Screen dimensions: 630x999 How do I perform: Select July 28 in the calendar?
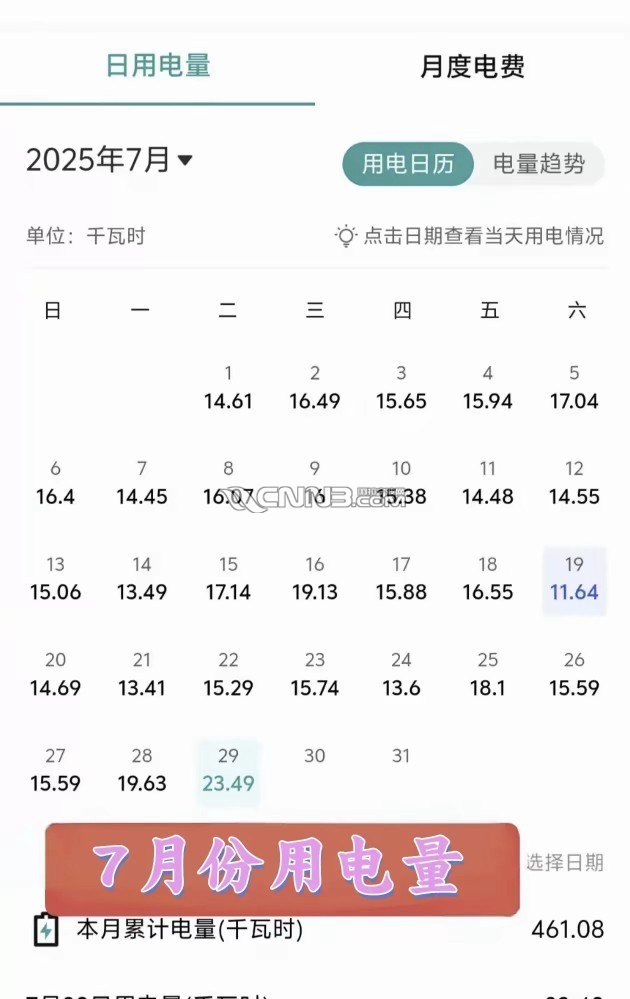(x=142, y=770)
